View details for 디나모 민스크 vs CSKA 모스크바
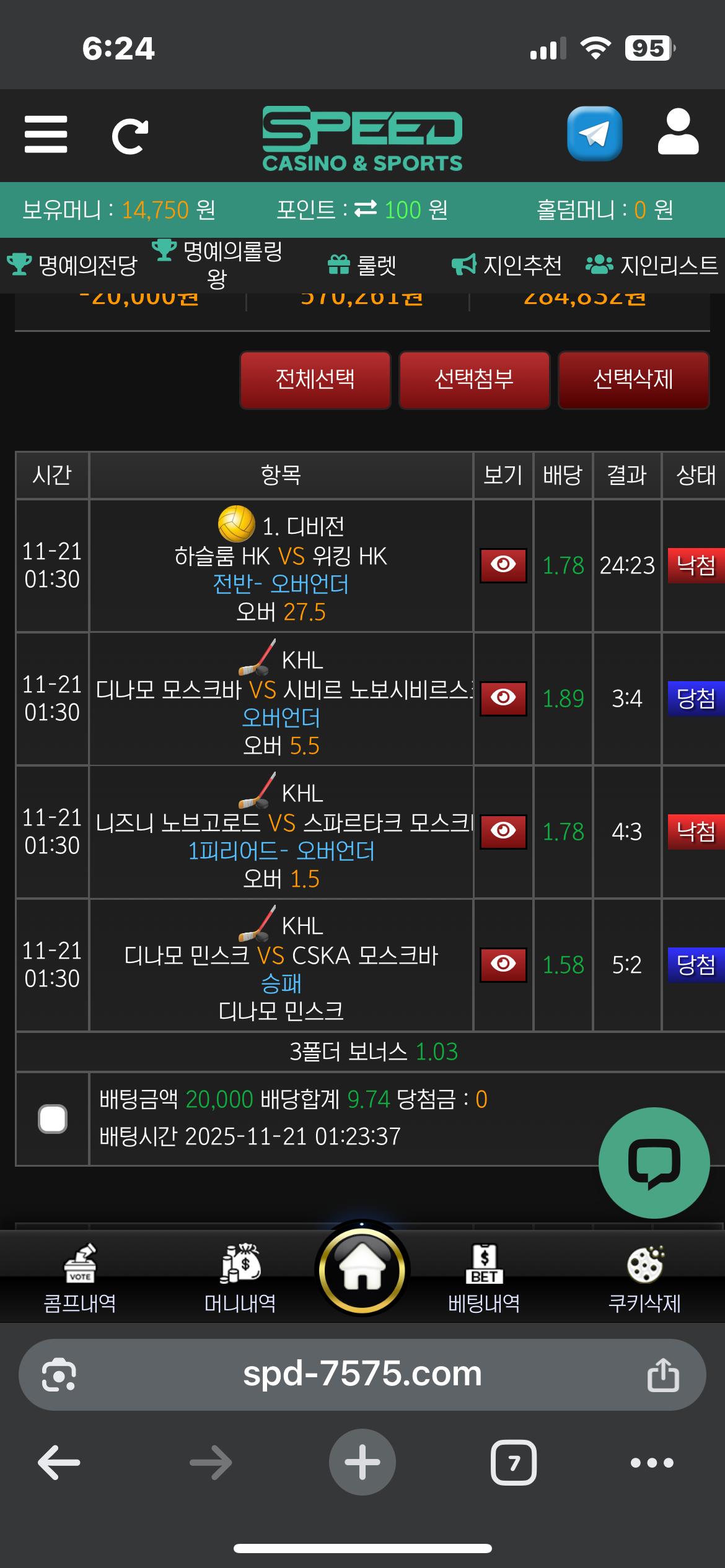725x1568 pixels. point(503,964)
